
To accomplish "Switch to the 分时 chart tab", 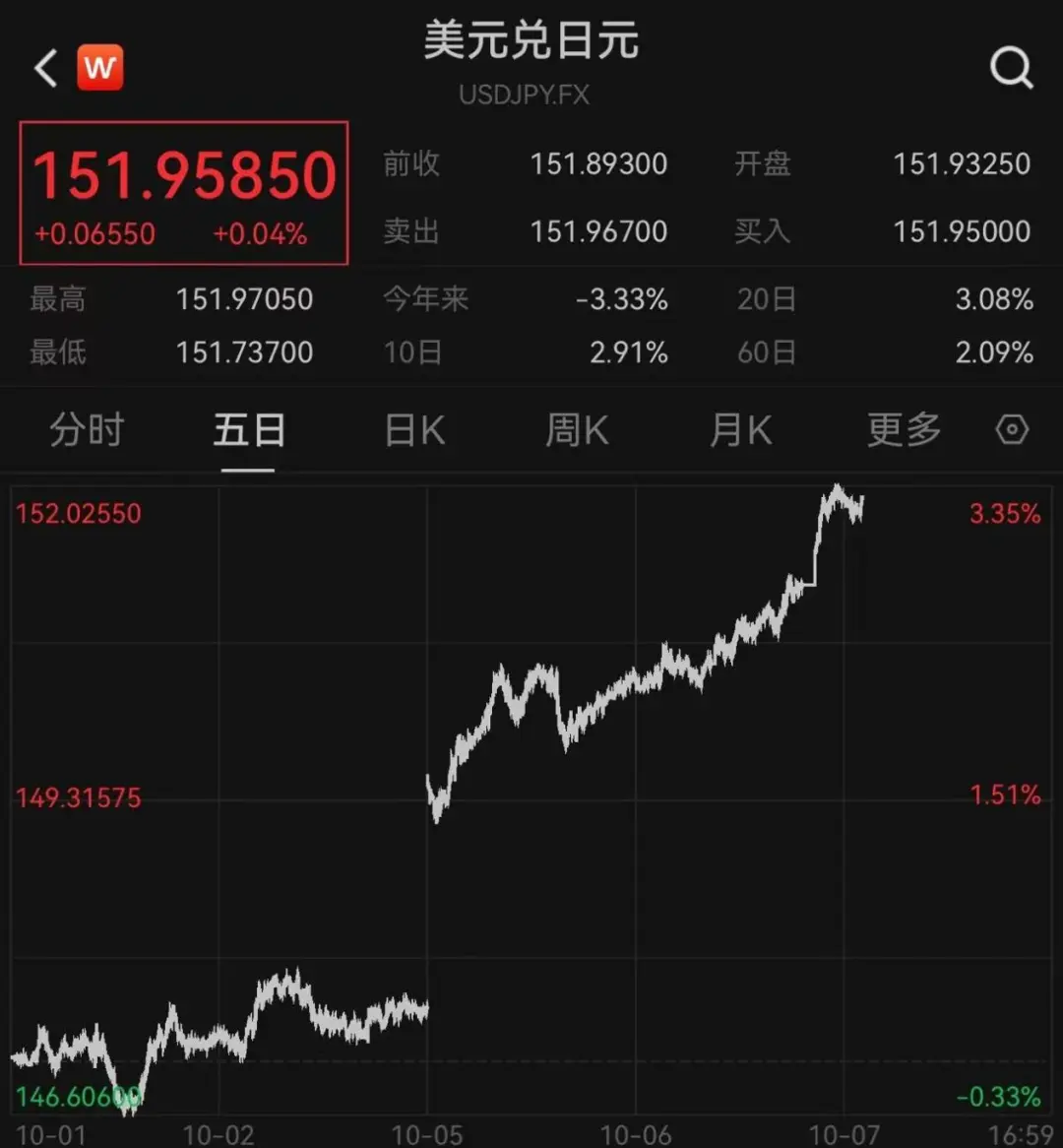I will [87, 431].
